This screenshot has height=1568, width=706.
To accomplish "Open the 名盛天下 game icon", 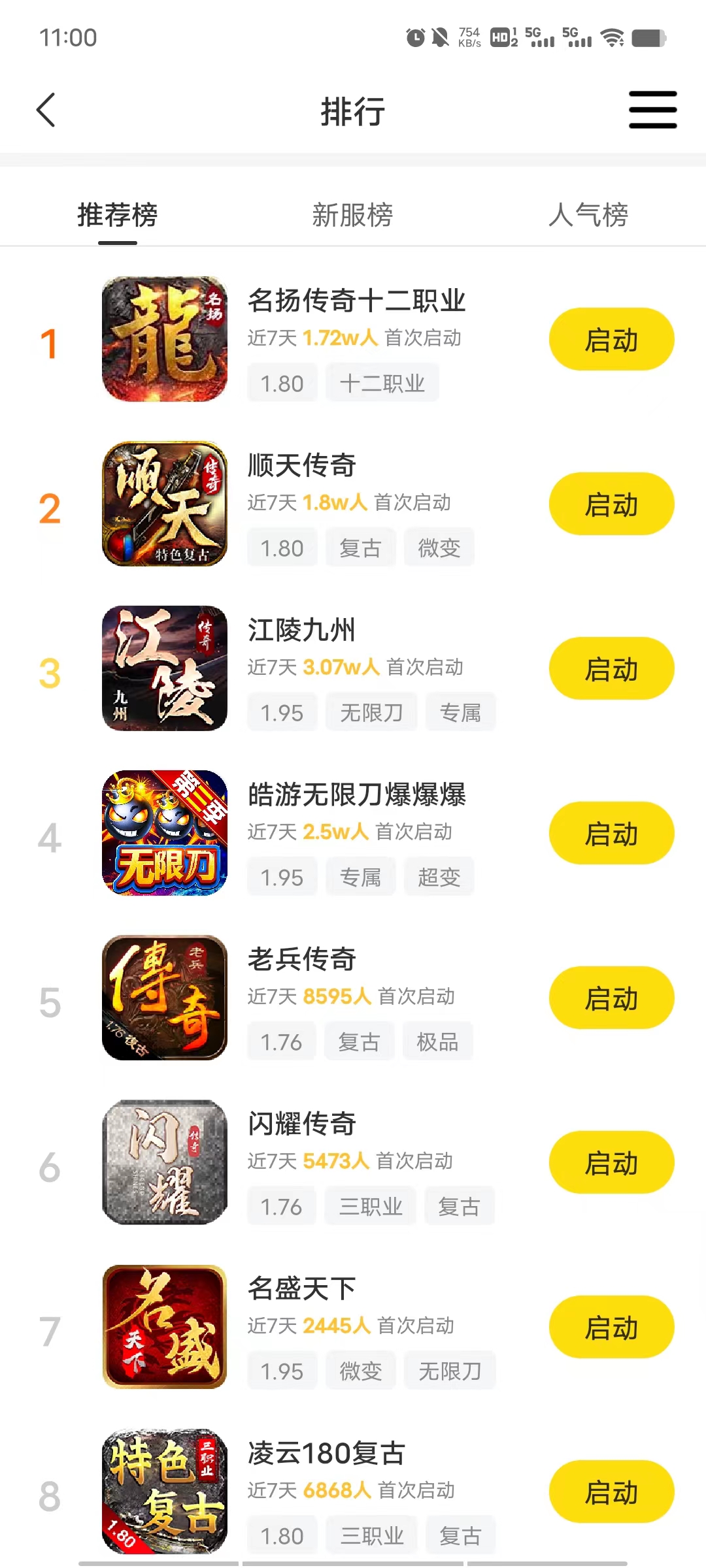I will pyautogui.click(x=165, y=1328).
